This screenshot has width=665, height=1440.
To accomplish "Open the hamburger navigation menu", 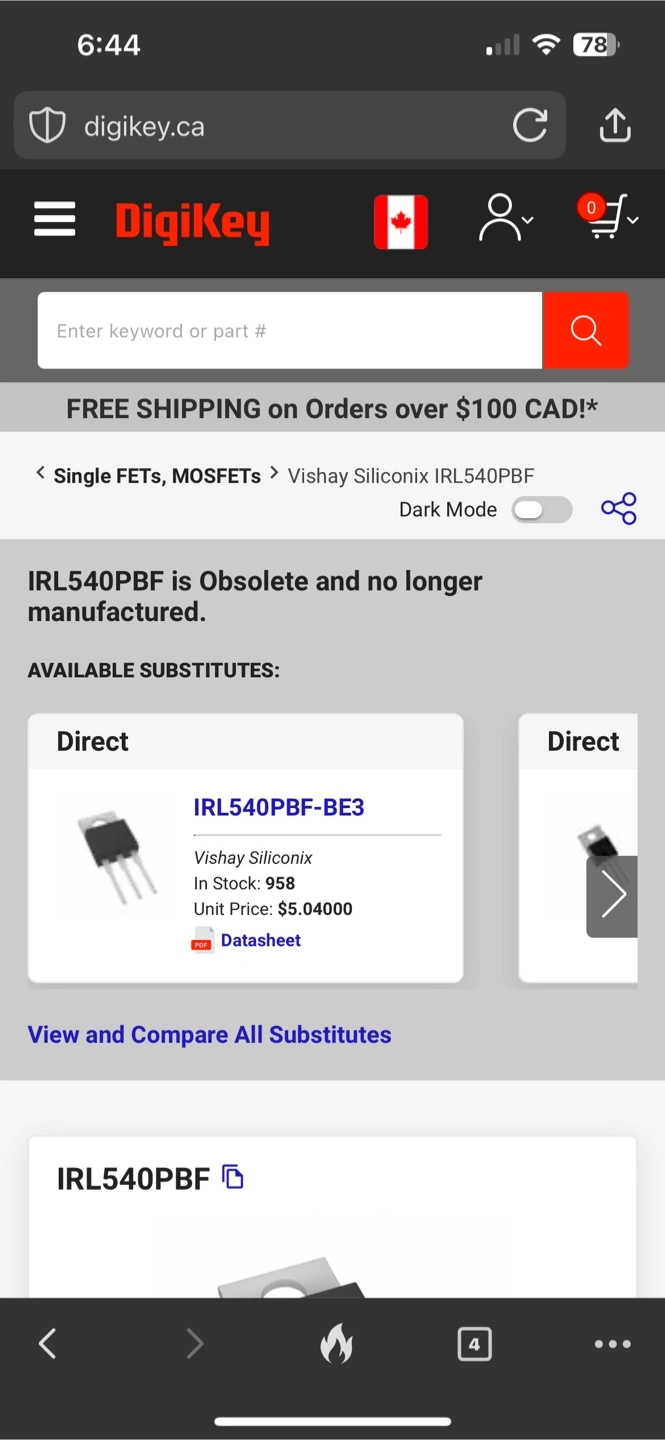I will point(55,220).
